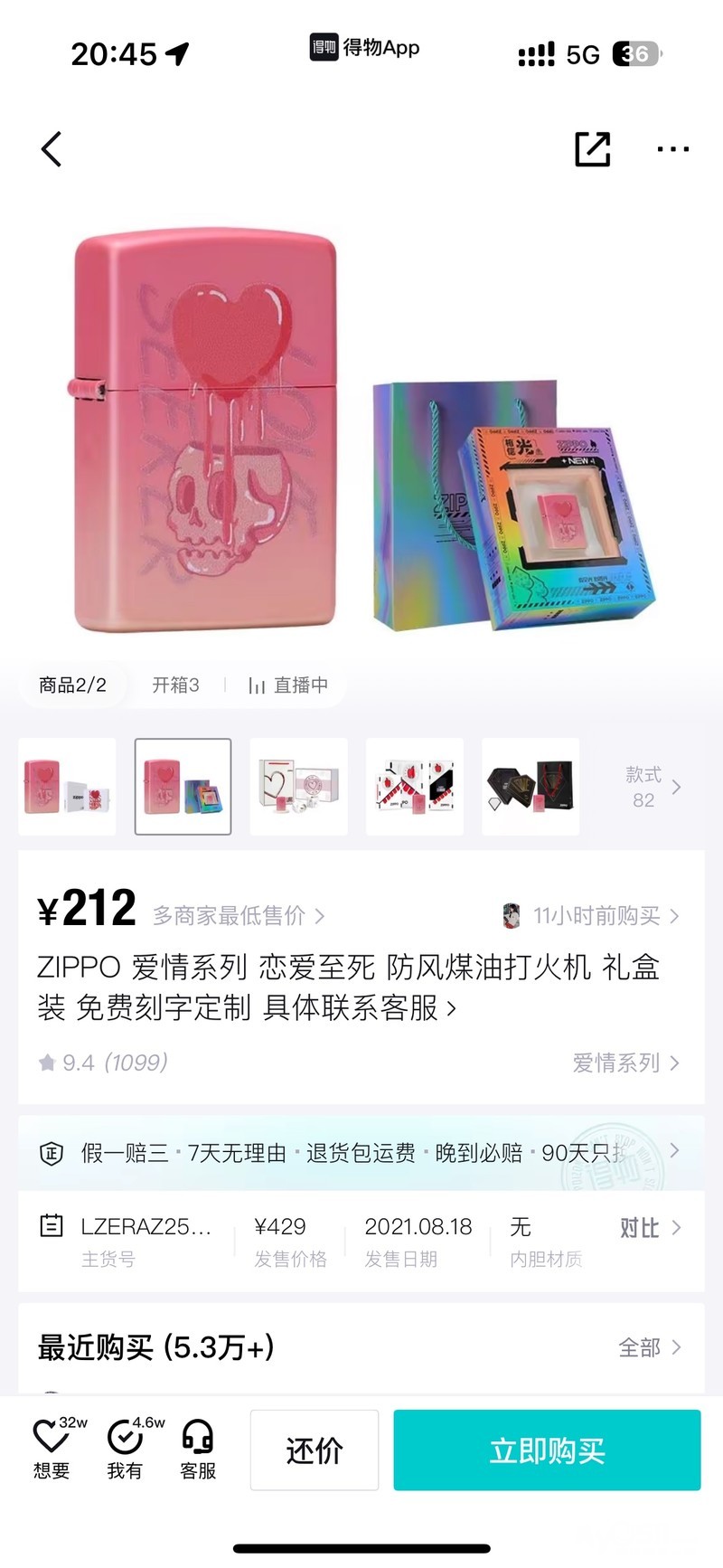This screenshot has height=1568, width=723.
Task: Switch to the 开箱3 tab
Action: (175, 685)
